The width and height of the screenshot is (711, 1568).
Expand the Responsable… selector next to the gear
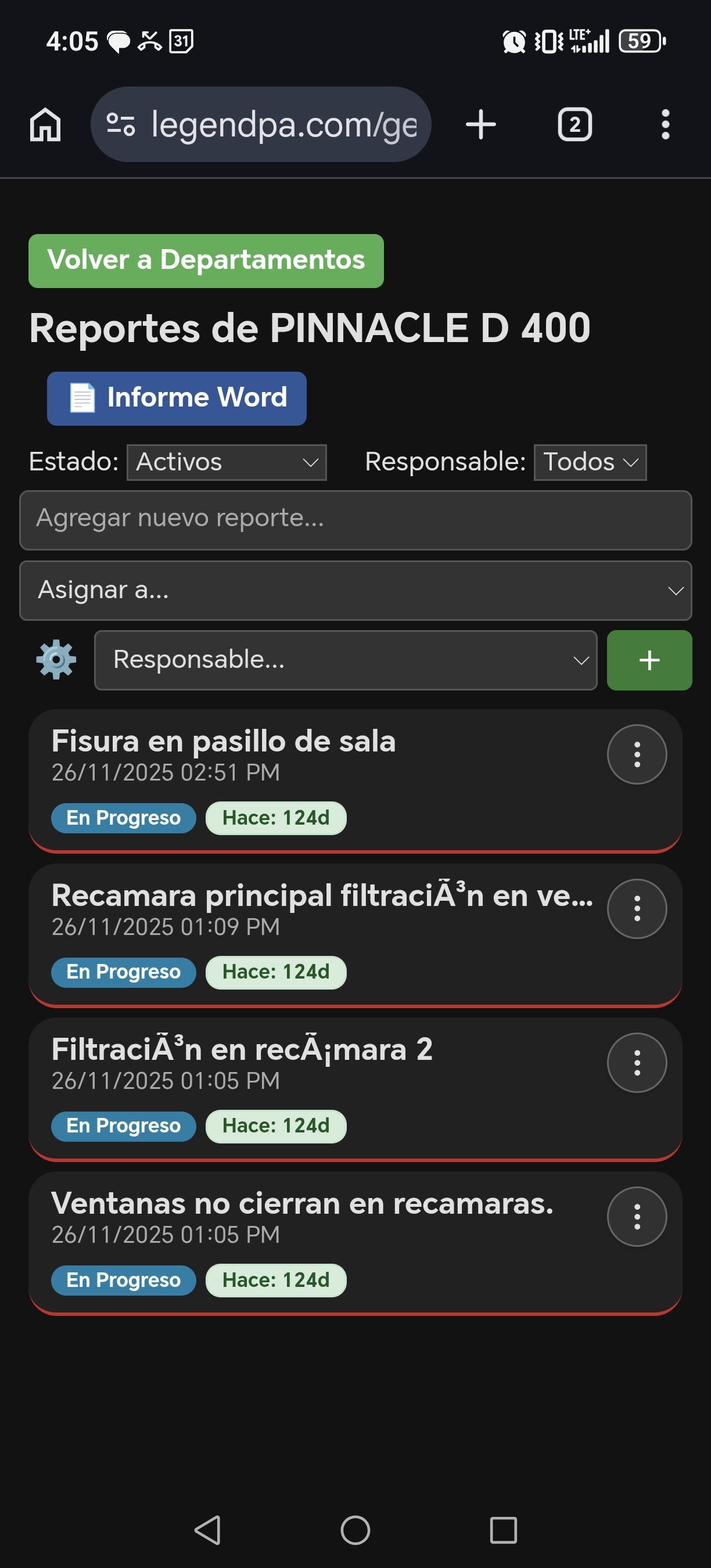pyautogui.click(x=345, y=660)
